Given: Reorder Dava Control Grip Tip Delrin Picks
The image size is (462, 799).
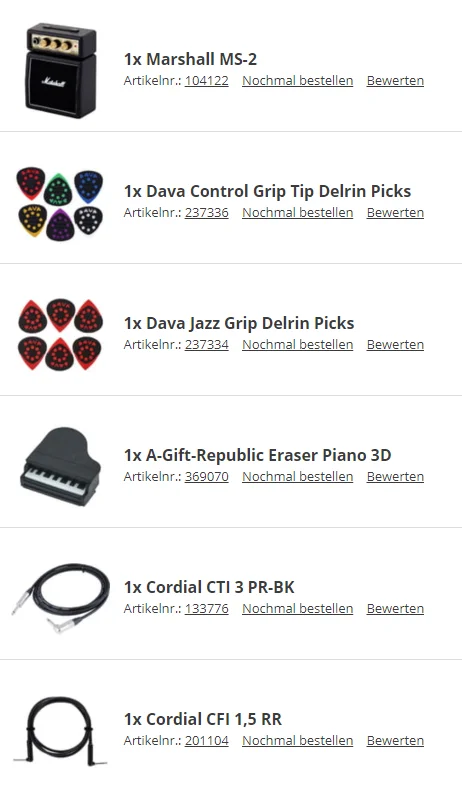Looking at the screenshot, I should 297,212.
